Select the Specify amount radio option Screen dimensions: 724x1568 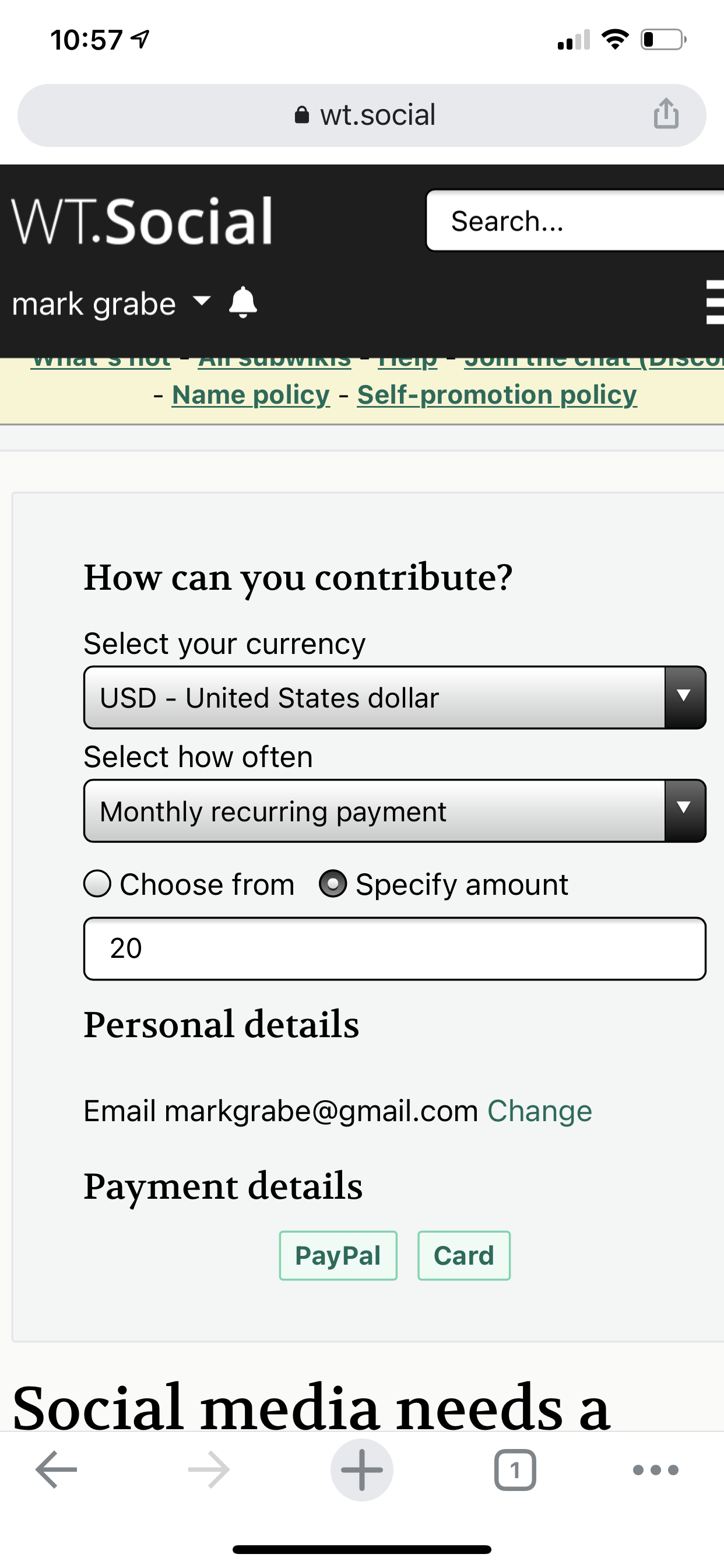pos(333,884)
